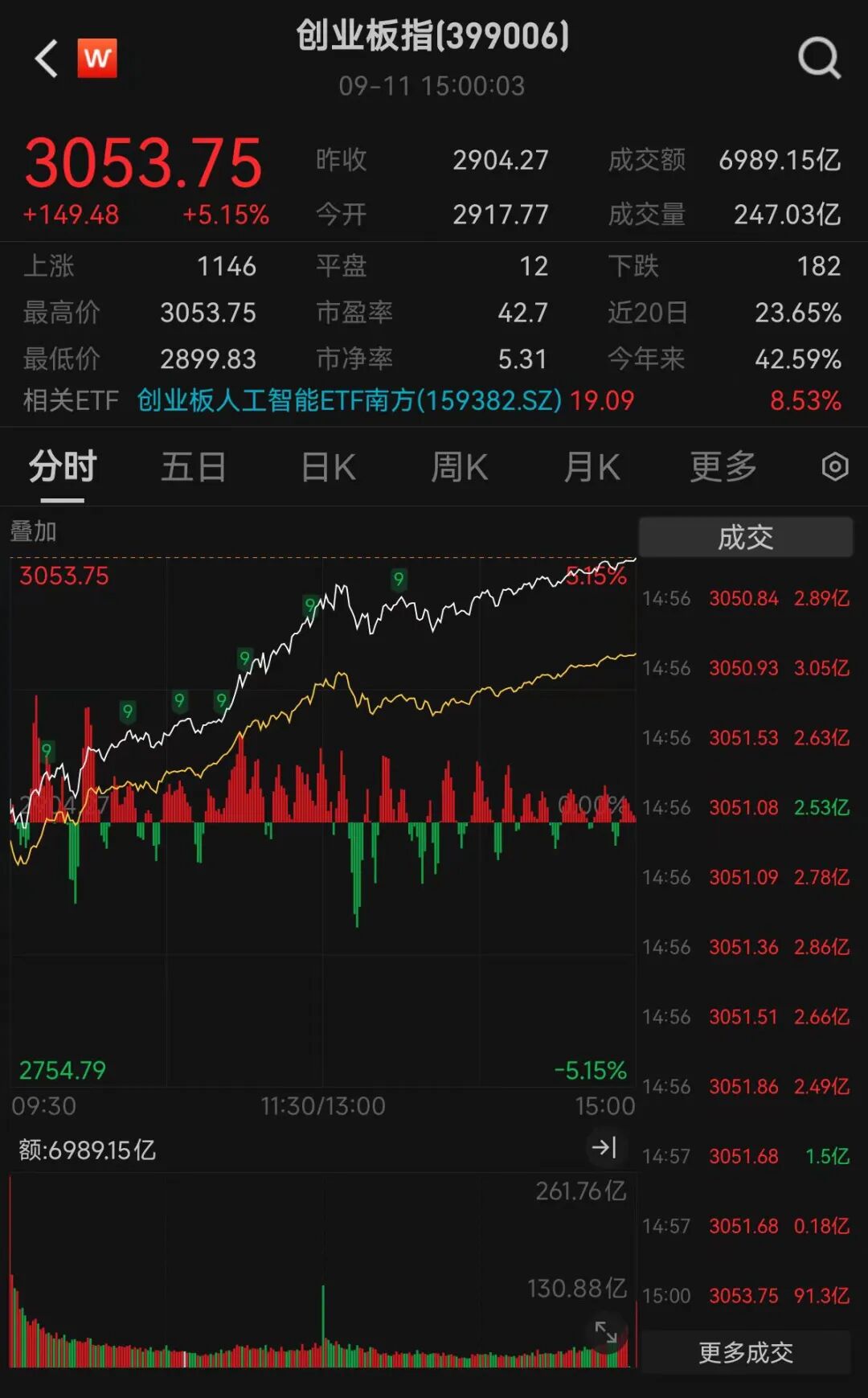Open the 创业板人工智能ETF南方 related ETF link

pyautogui.click(x=349, y=400)
